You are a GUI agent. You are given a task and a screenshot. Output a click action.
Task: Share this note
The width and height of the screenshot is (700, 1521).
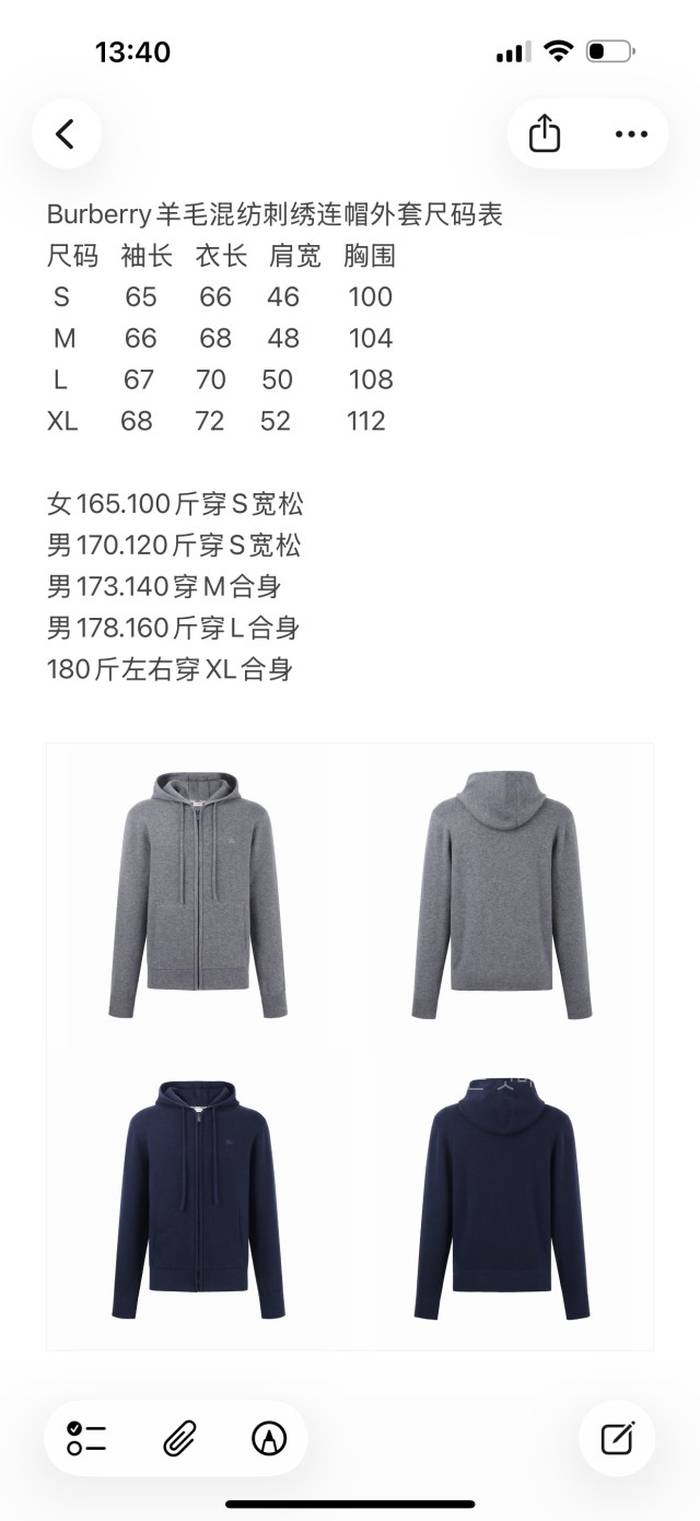(x=544, y=134)
